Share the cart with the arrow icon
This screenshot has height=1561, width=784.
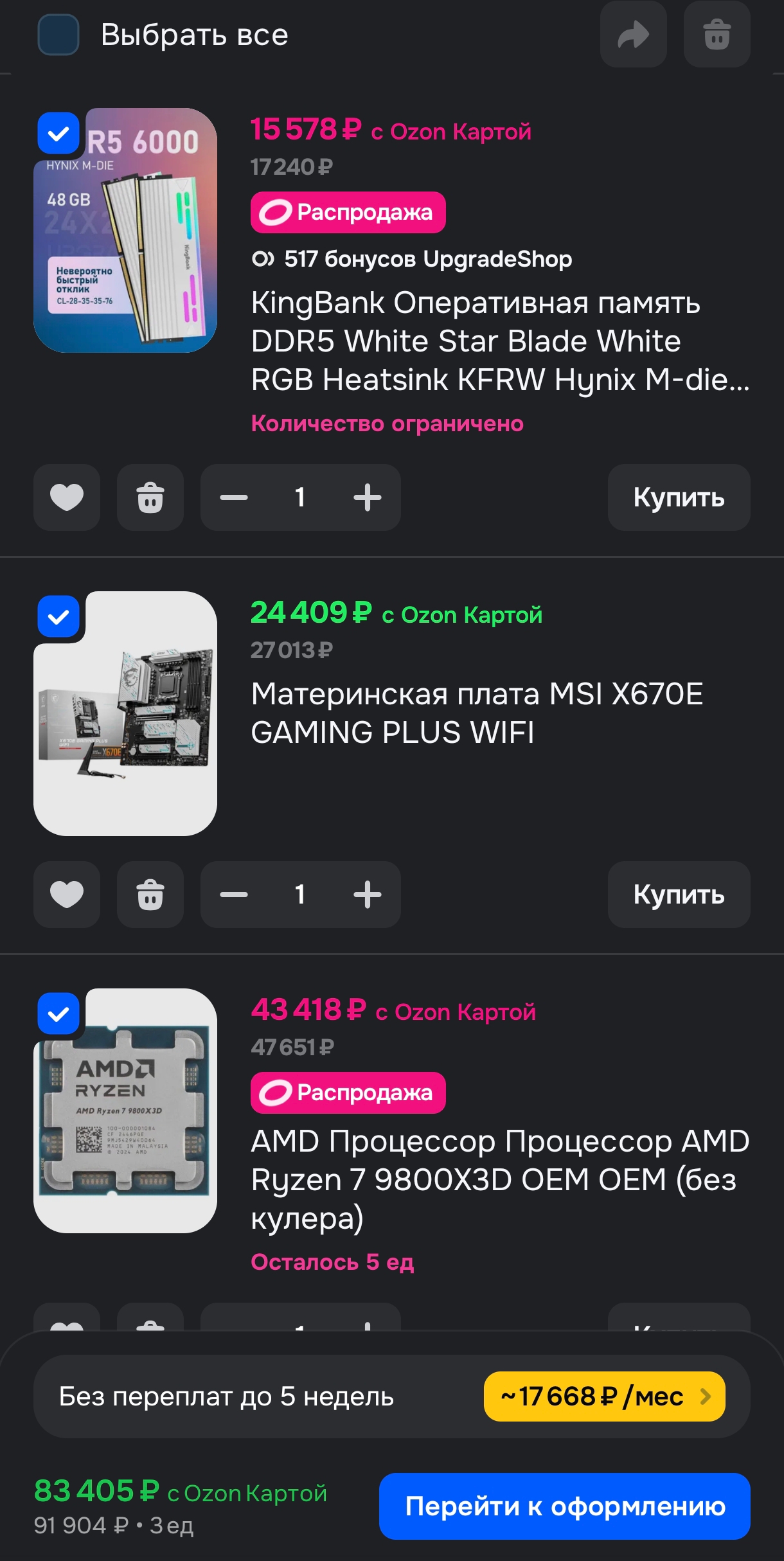(x=633, y=35)
